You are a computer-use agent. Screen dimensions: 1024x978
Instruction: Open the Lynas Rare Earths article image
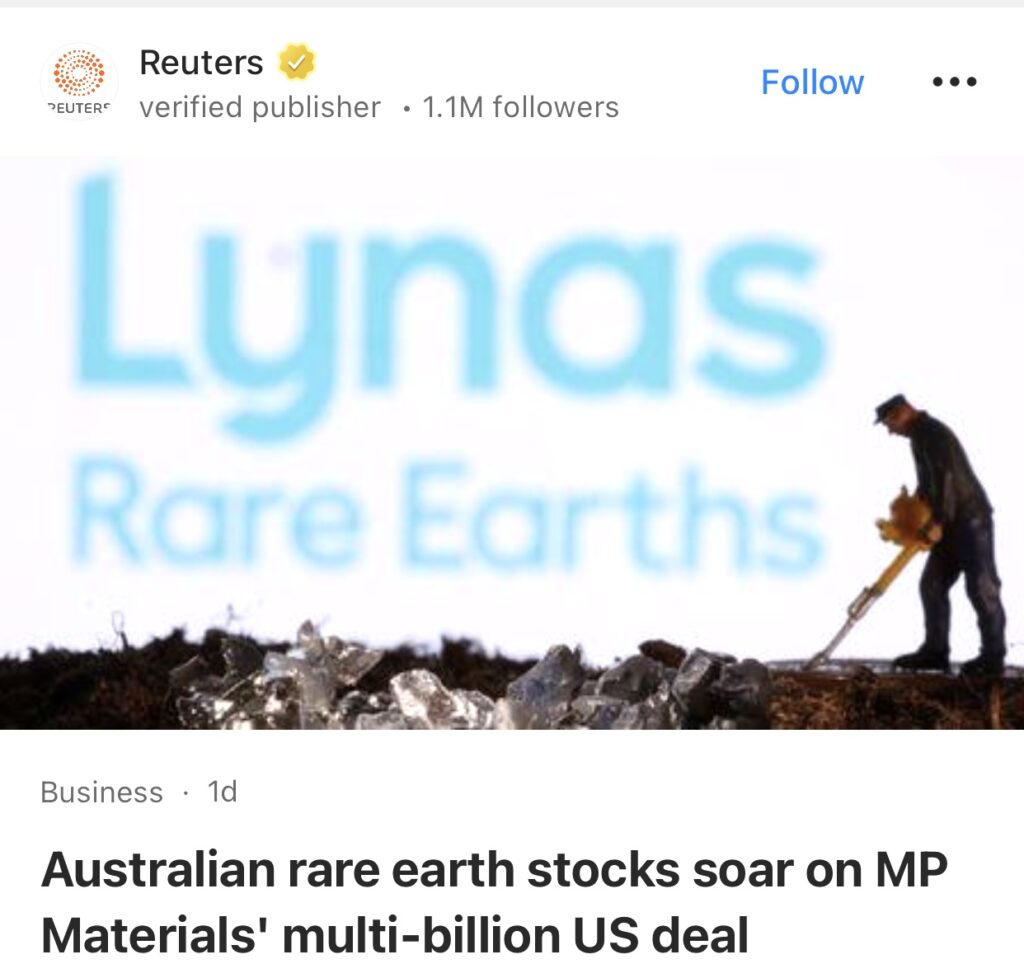512,440
